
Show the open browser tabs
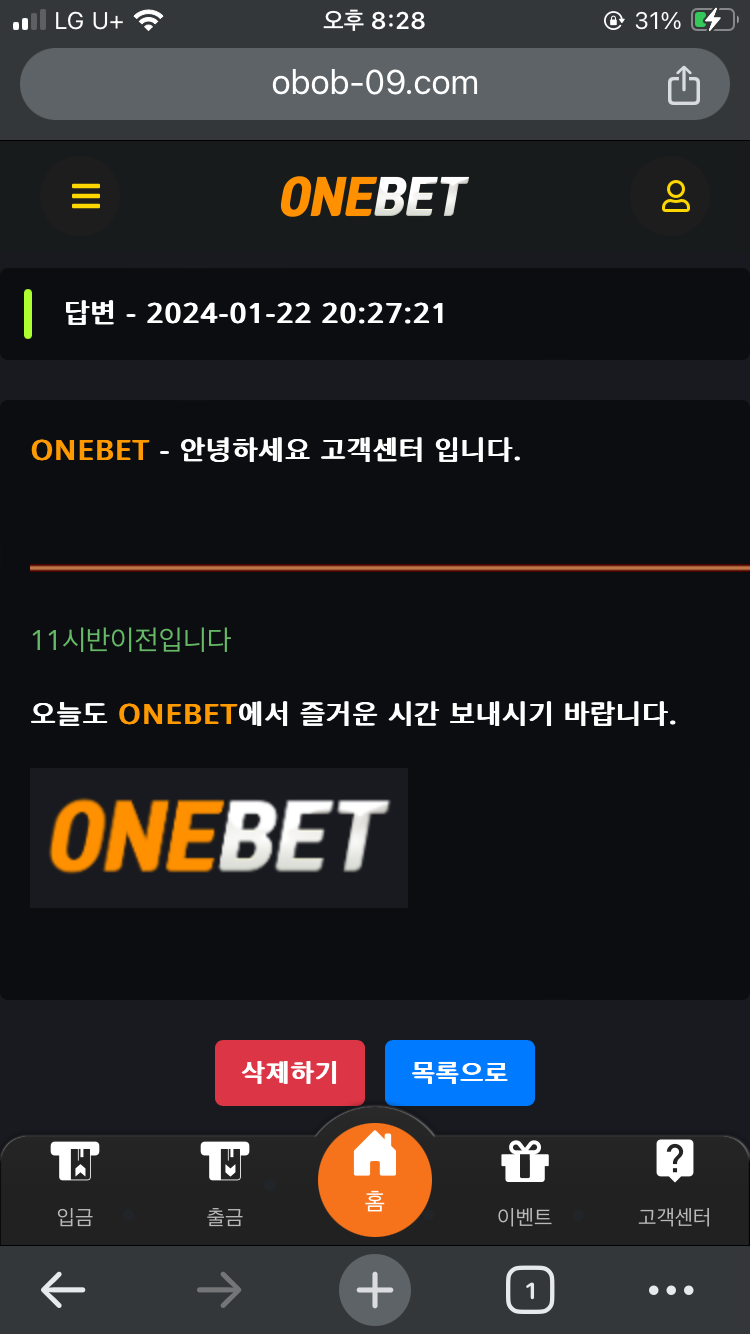530,1290
